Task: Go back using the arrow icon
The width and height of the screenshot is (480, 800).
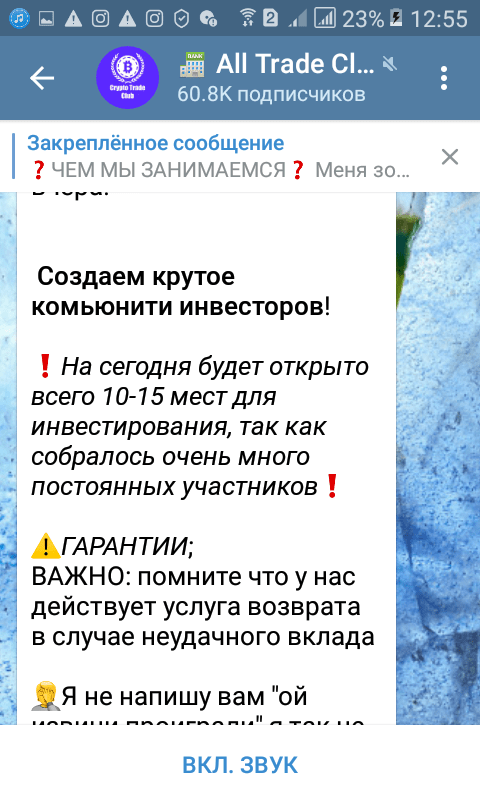Action: pyautogui.click(x=41, y=78)
